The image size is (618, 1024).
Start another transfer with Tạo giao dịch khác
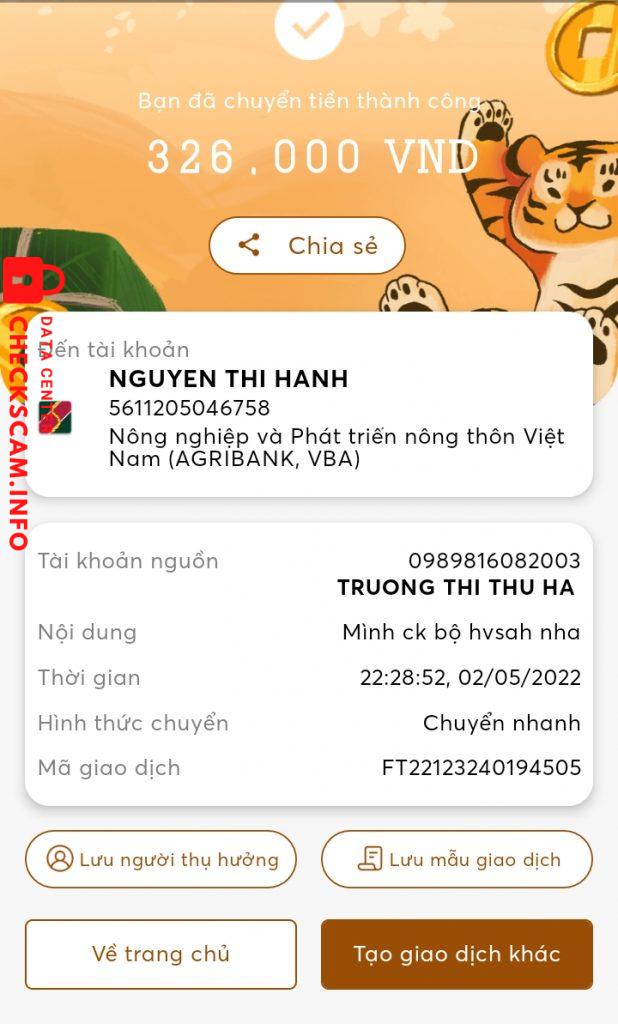[x=457, y=954]
